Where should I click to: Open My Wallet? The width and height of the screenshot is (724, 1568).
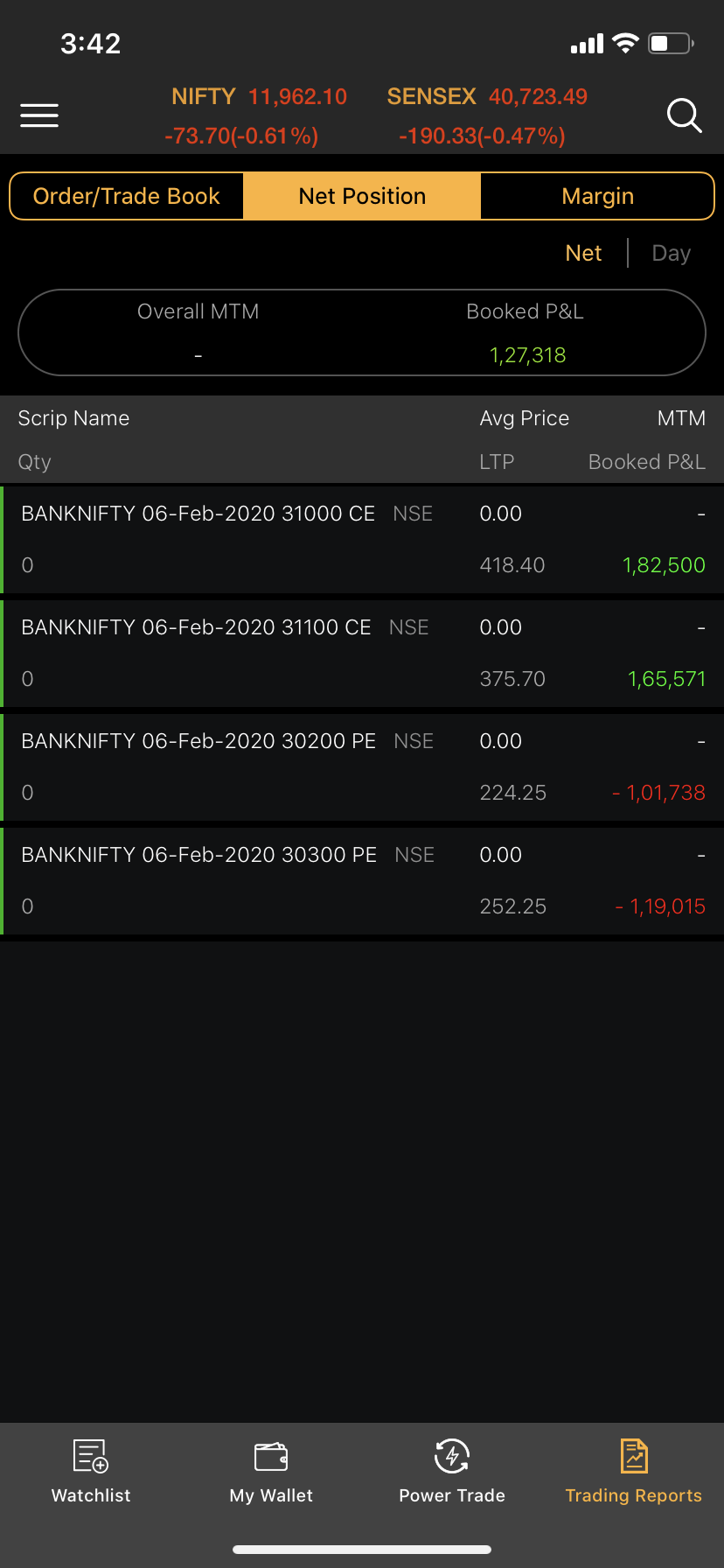click(271, 1472)
